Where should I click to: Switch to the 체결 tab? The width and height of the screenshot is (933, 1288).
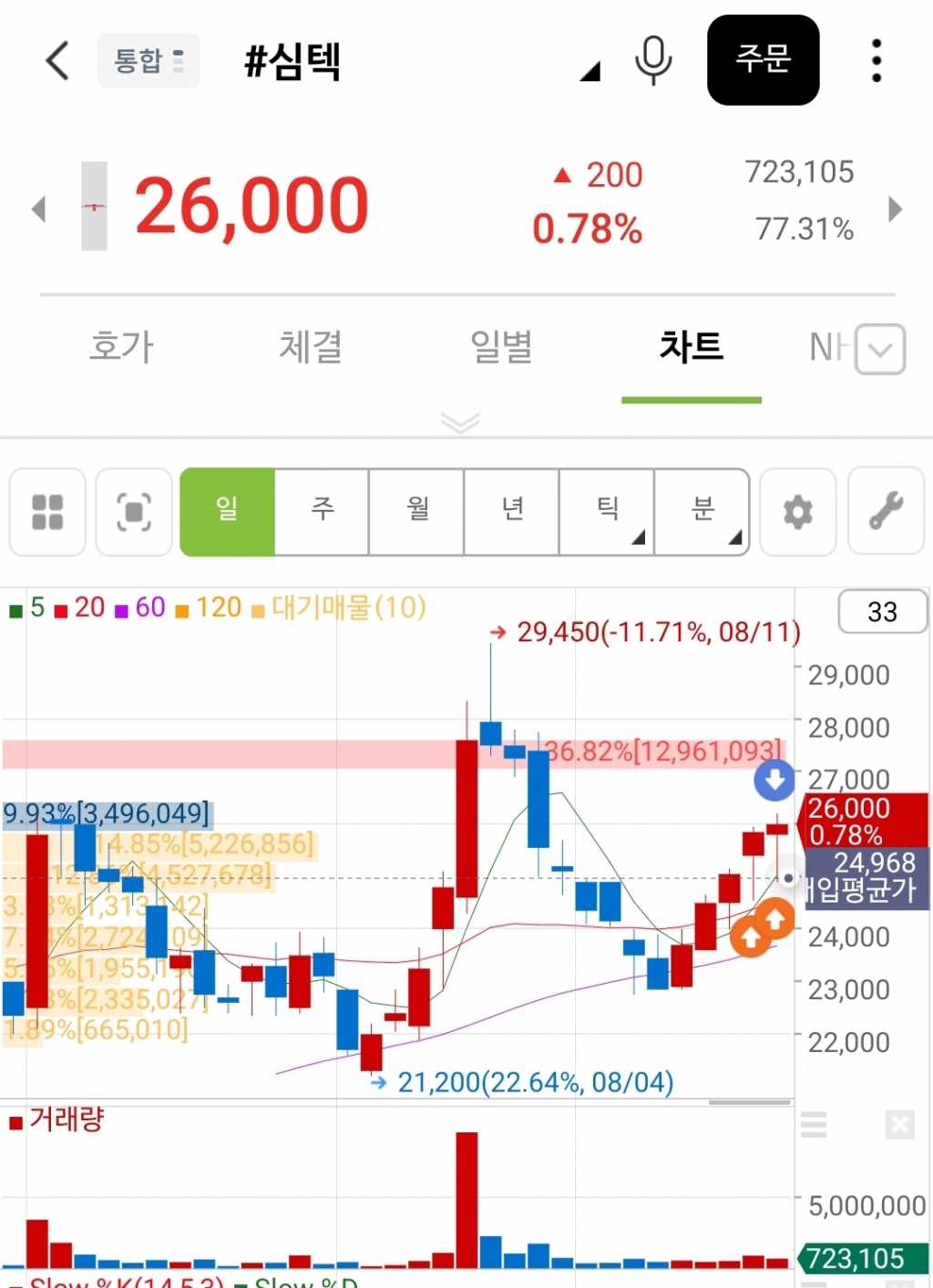311,347
